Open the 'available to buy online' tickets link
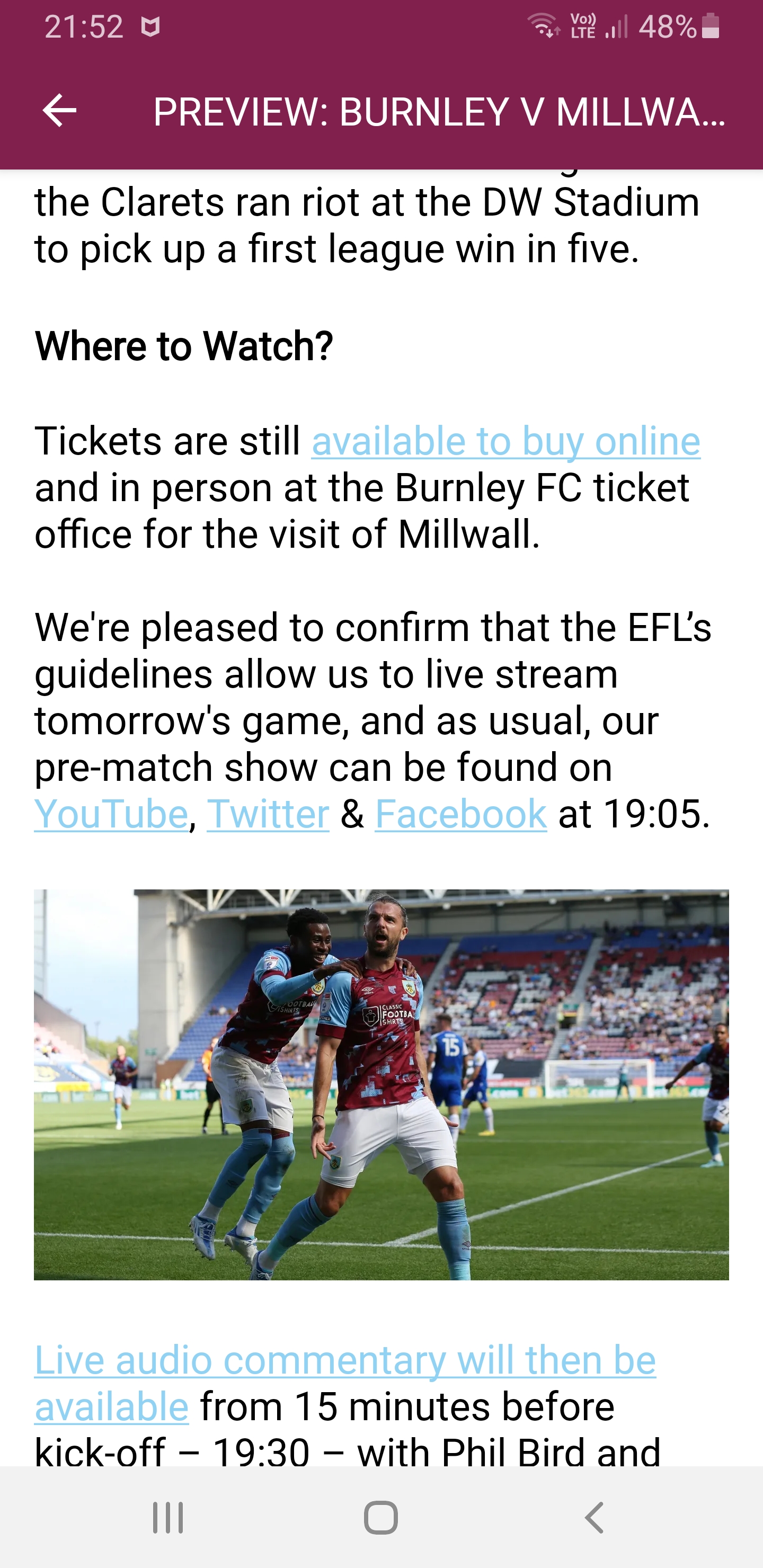Image resolution: width=763 pixels, height=1568 pixels. (505, 441)
